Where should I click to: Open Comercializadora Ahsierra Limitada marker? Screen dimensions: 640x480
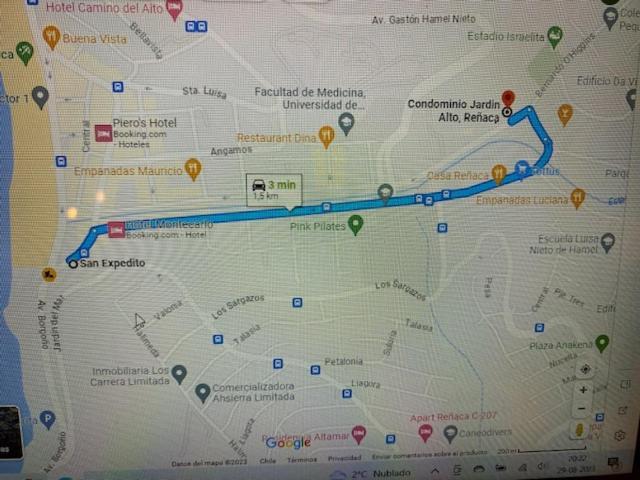203,392
